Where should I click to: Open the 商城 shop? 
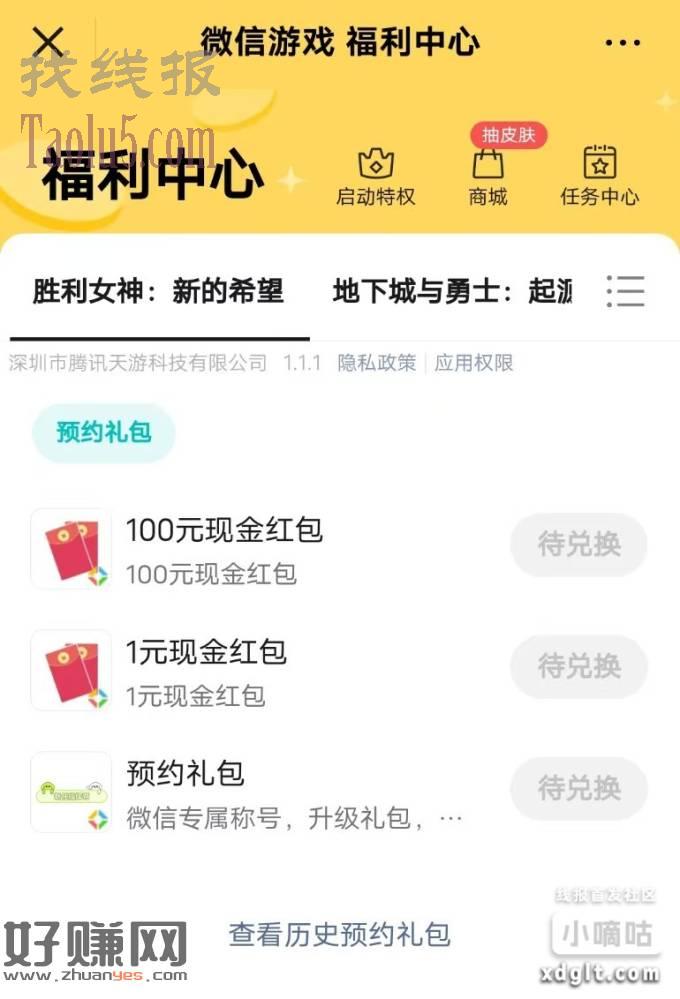coord(488,177)
